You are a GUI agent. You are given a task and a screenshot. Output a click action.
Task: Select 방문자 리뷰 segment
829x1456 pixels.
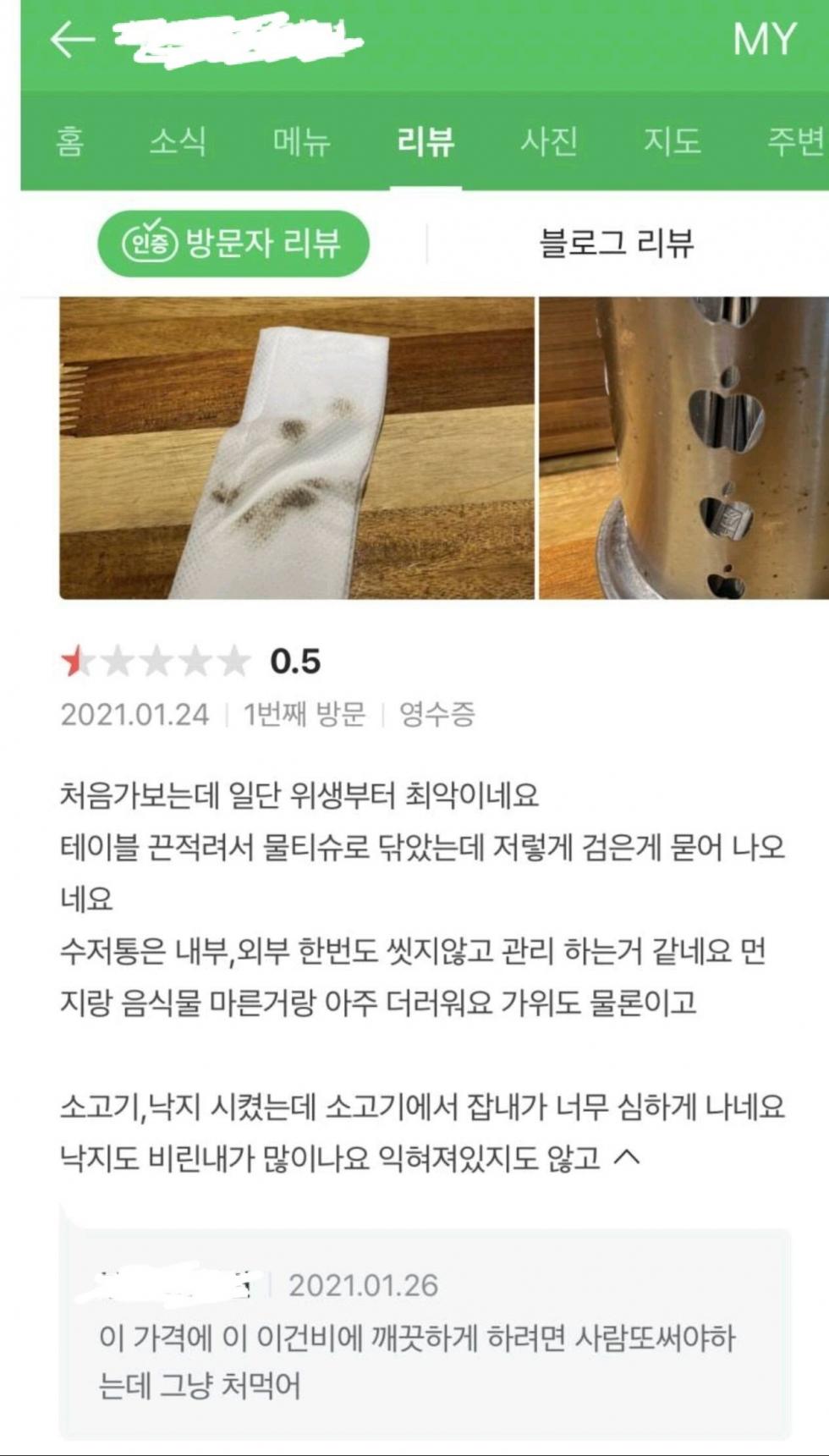(x=234, y=244)
